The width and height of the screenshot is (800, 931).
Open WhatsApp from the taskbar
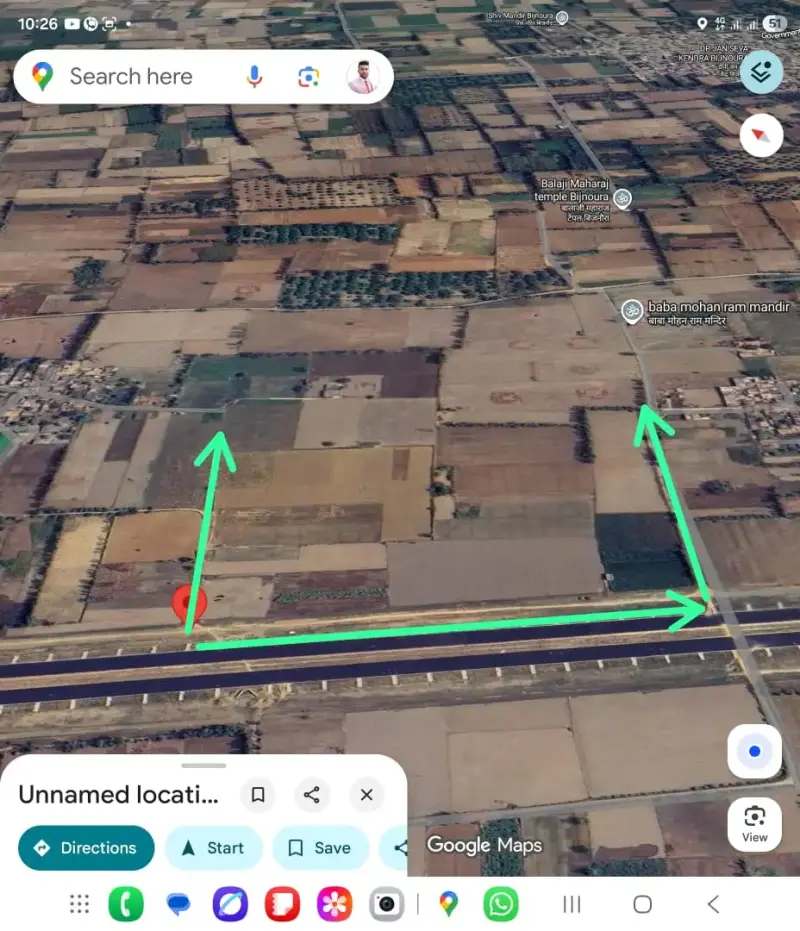[501, 904]
